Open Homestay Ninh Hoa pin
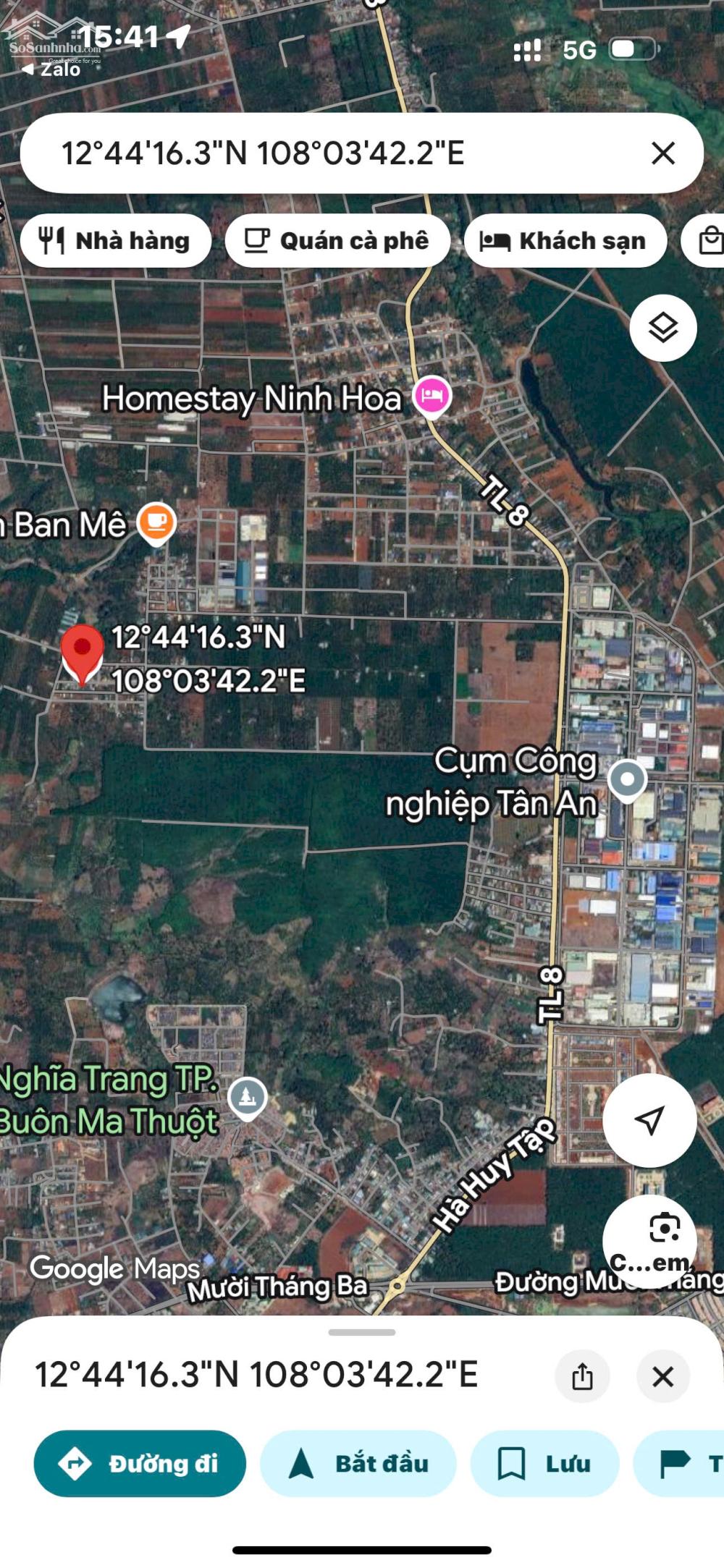The height and width of the screenshot is (1568, 724). [x=432, y=397]
